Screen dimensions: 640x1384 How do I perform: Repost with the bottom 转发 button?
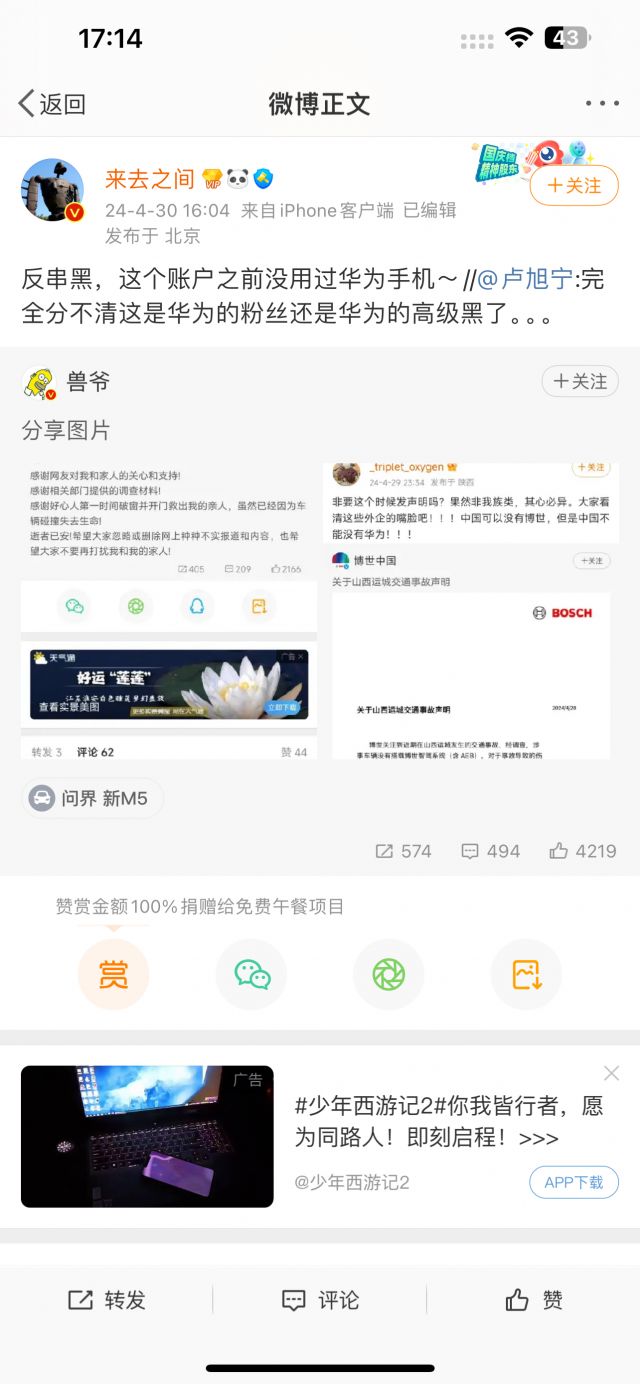click(x=107, y=1300)
